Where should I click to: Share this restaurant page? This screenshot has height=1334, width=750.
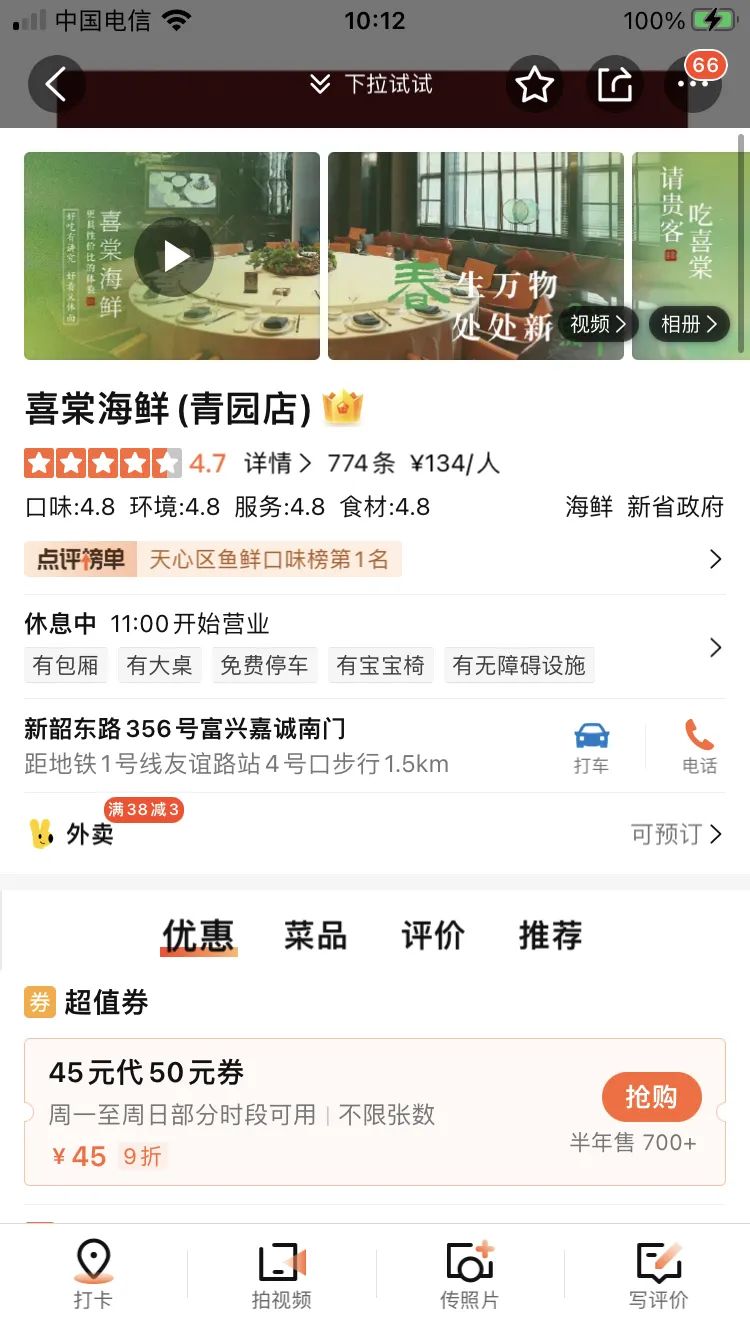614,84
